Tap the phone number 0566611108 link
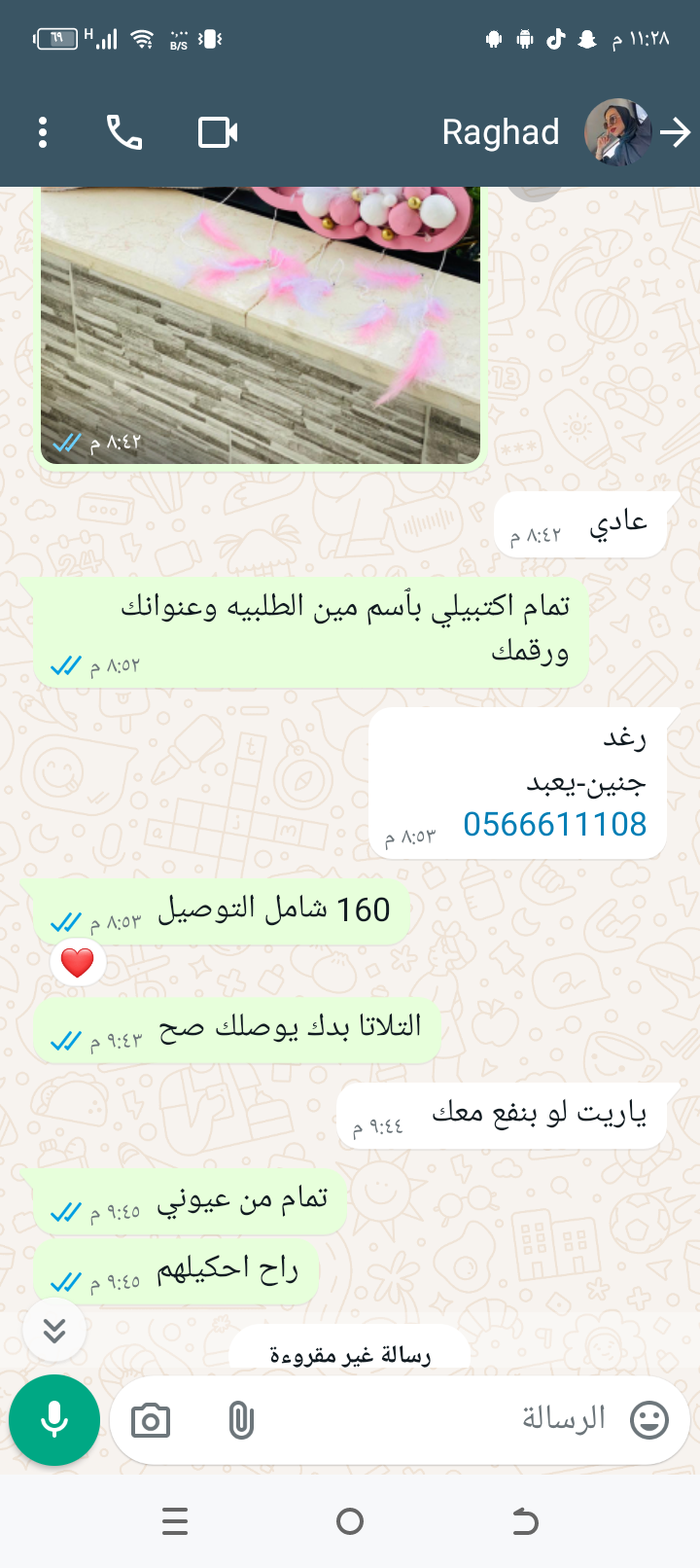This screenshot has height=1568, width=700. (554, 825)
